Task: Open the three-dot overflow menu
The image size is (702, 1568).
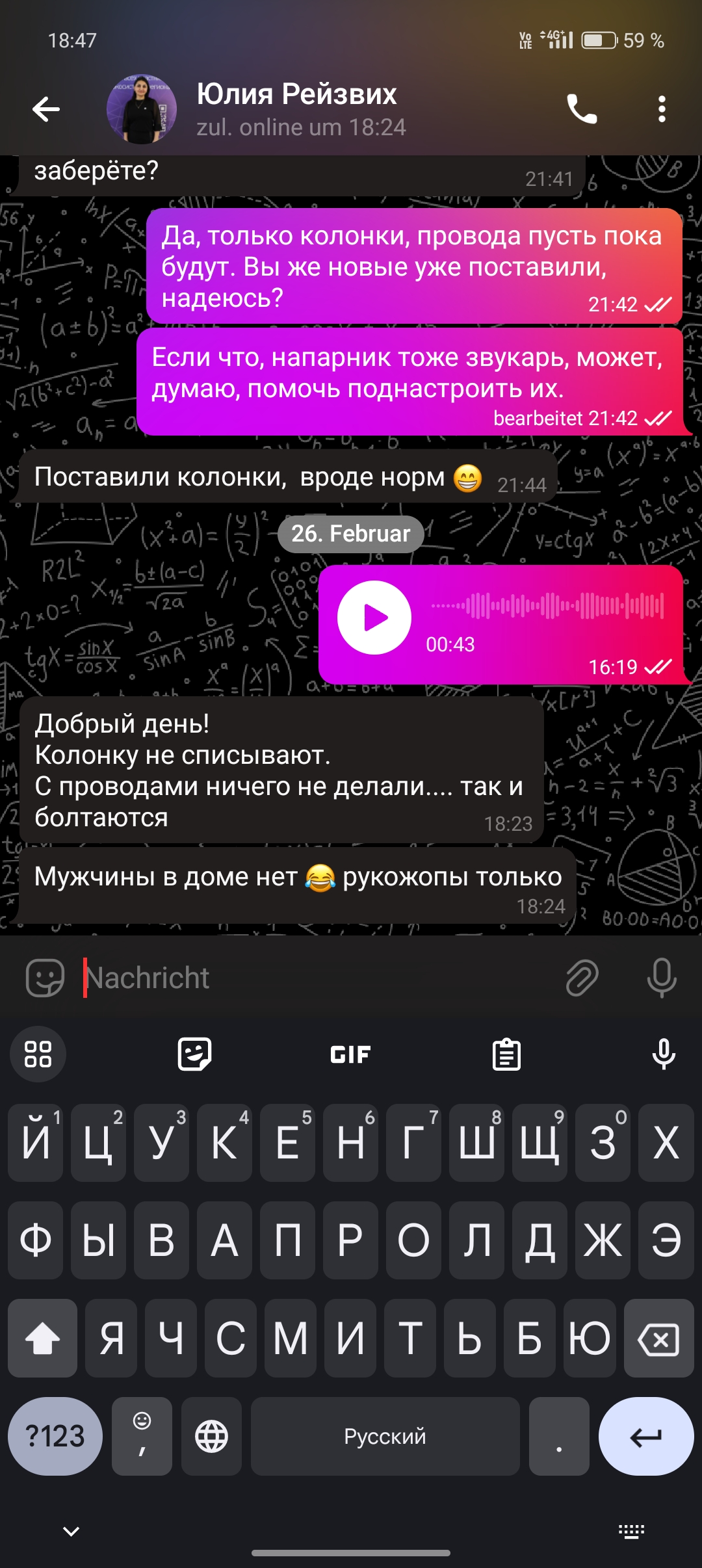Action: 662,109
